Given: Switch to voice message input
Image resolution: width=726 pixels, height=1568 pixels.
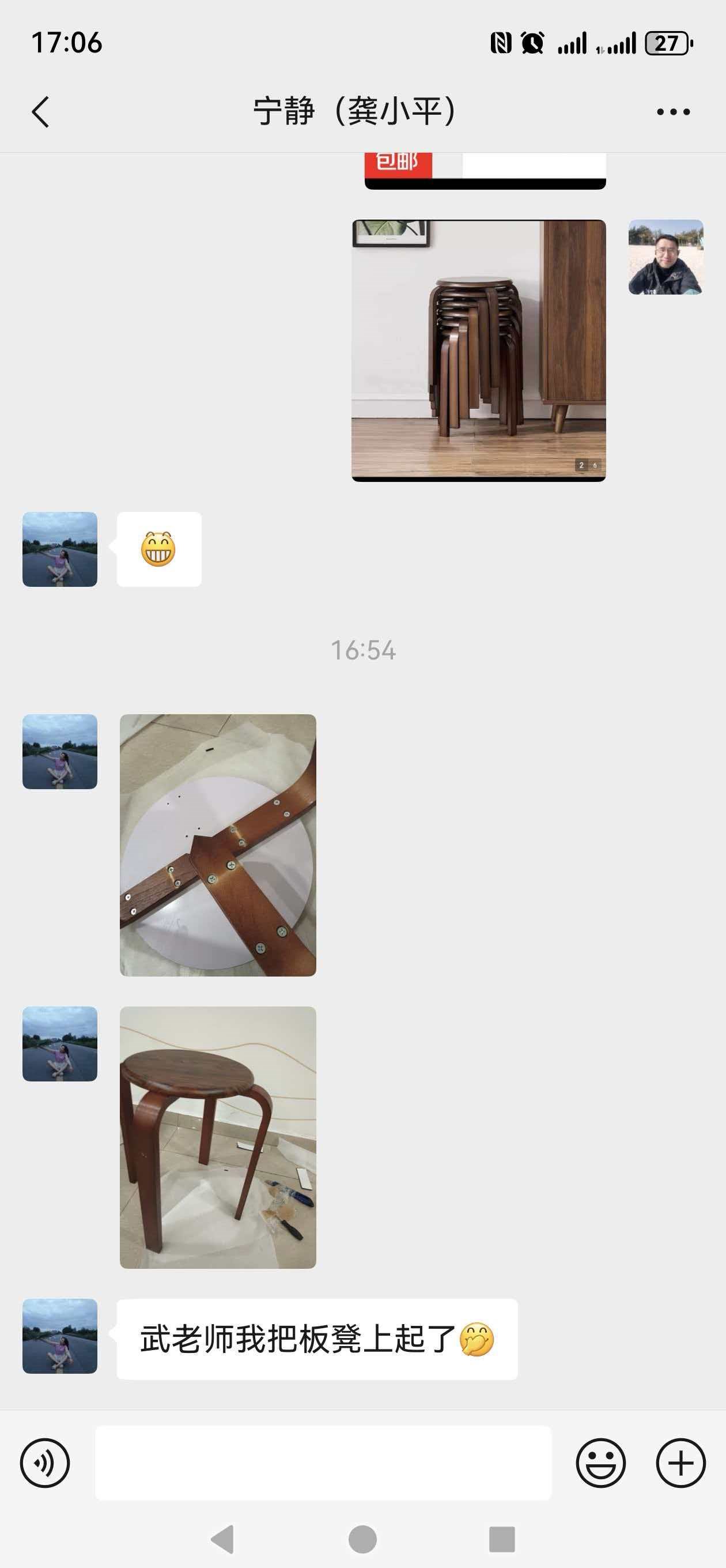Looking at the screenshot, I should pyautogui.click(x=45, y=1462).
